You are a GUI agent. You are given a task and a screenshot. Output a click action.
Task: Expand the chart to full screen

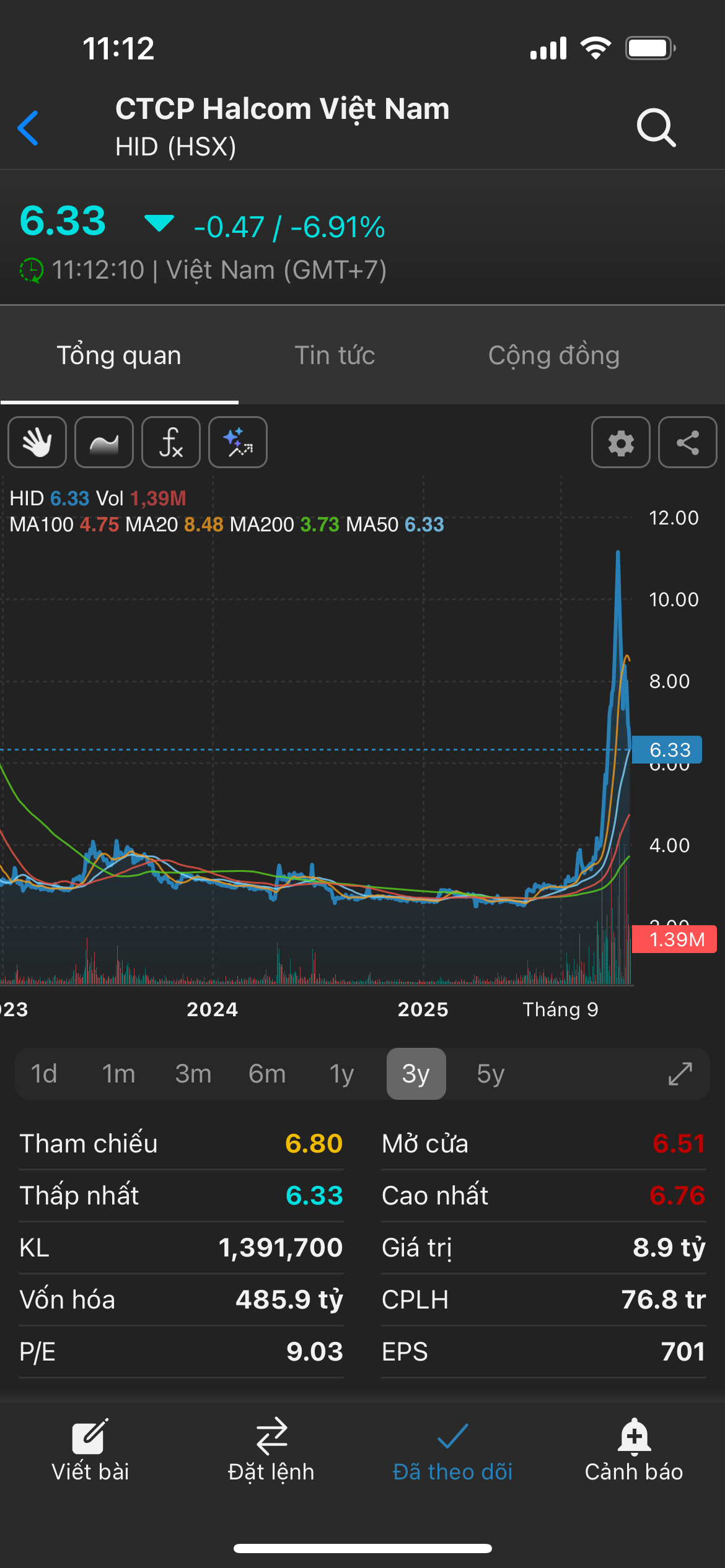(x=680, y=1074)
